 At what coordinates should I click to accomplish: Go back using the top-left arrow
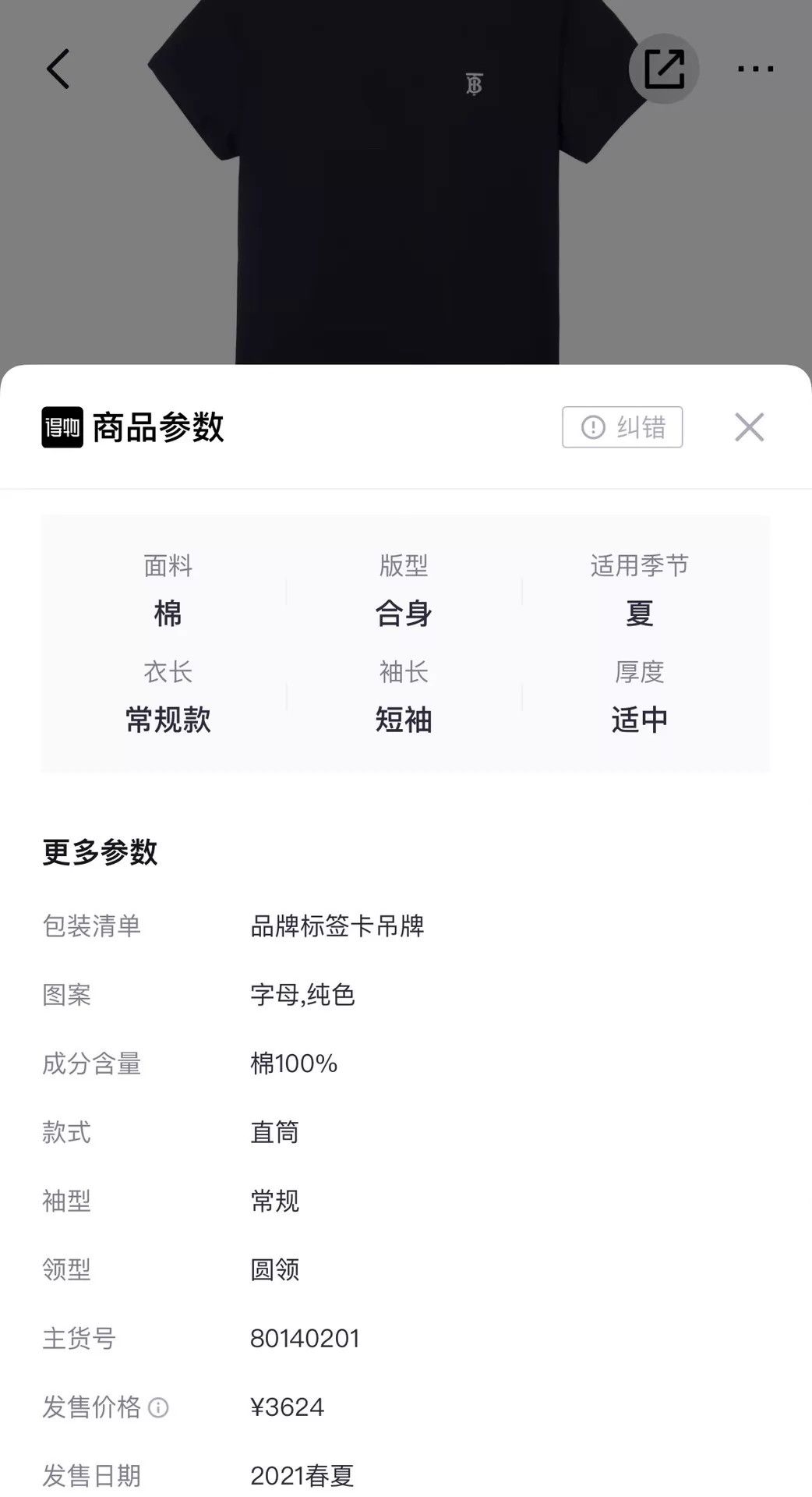(58, 69)
